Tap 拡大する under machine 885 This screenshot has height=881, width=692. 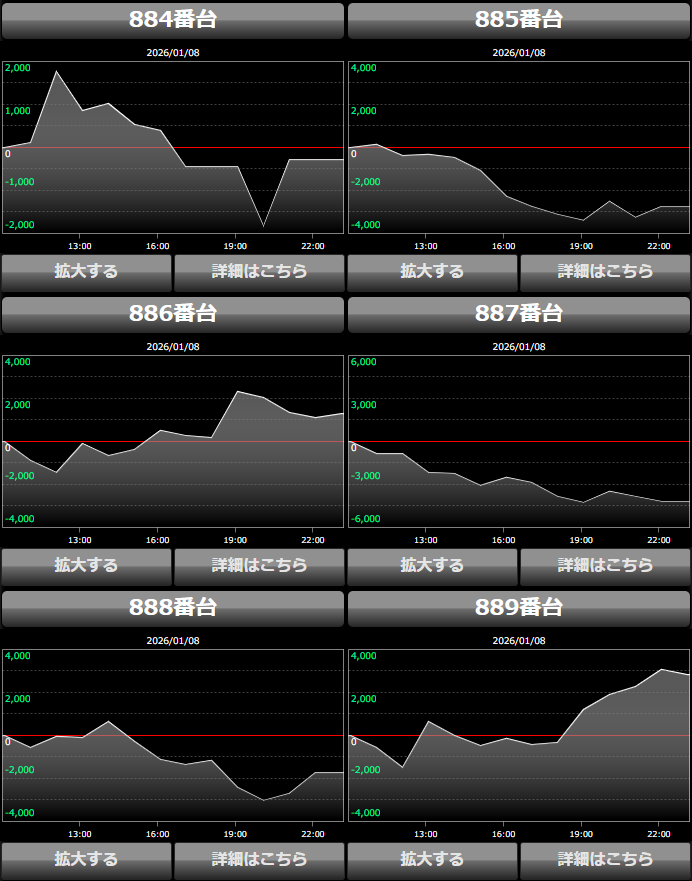(432, 271)
